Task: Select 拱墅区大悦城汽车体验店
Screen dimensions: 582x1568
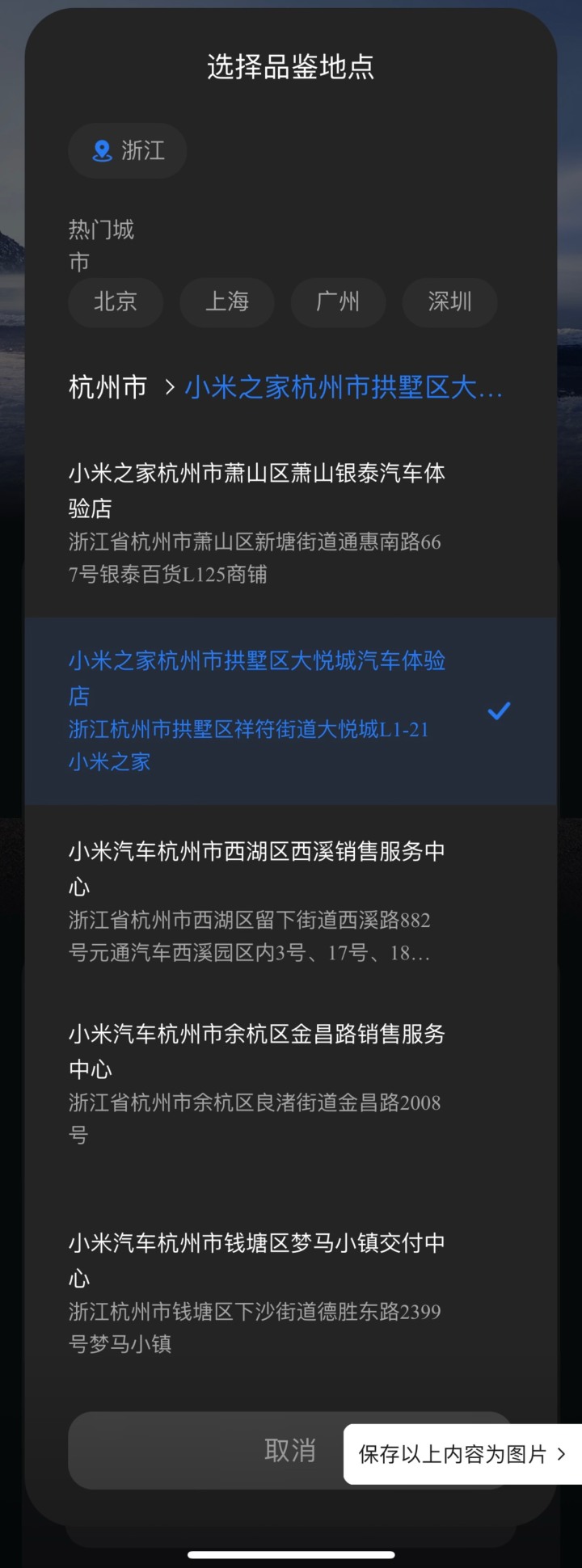Action: (259, 710)
